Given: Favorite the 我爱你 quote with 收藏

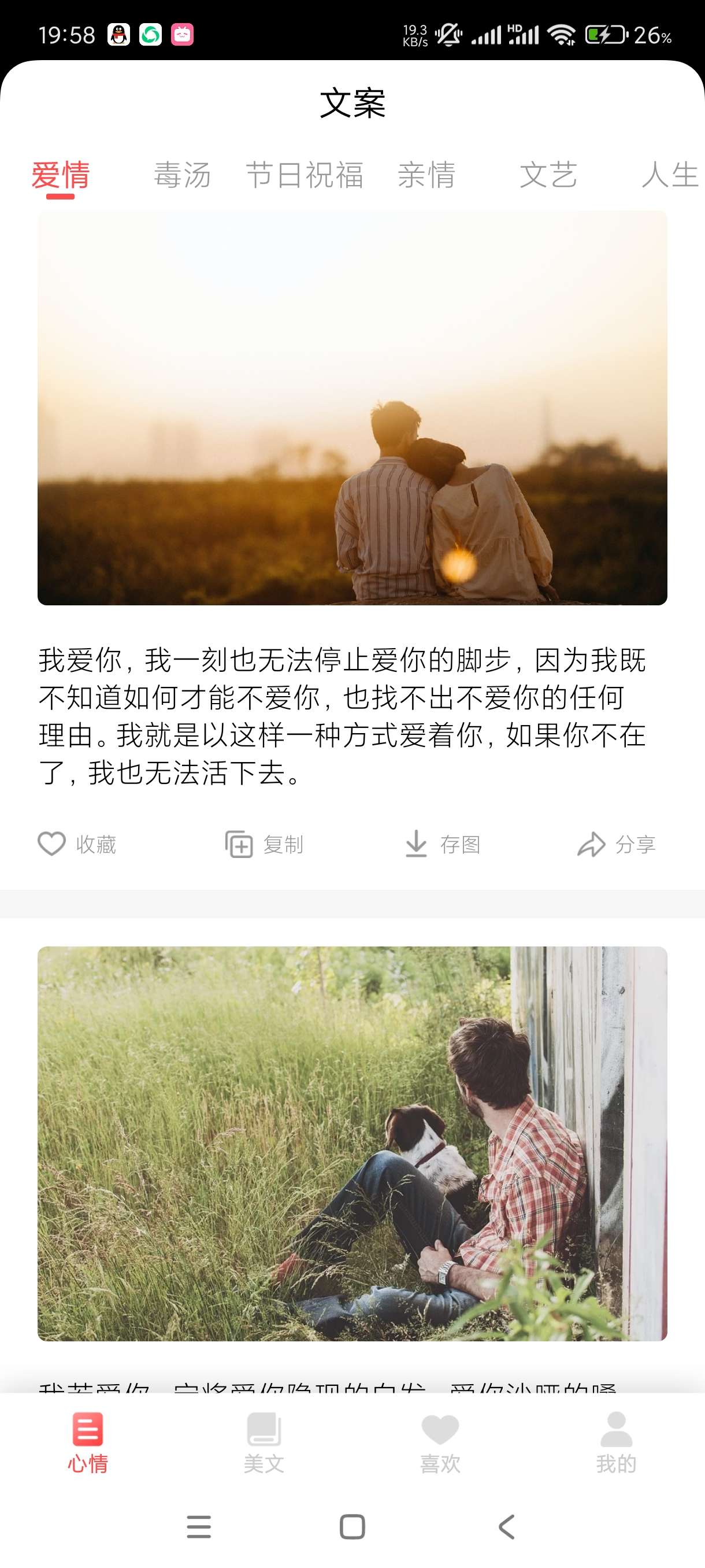Looking at the screenshot, I should coord(77,844).
